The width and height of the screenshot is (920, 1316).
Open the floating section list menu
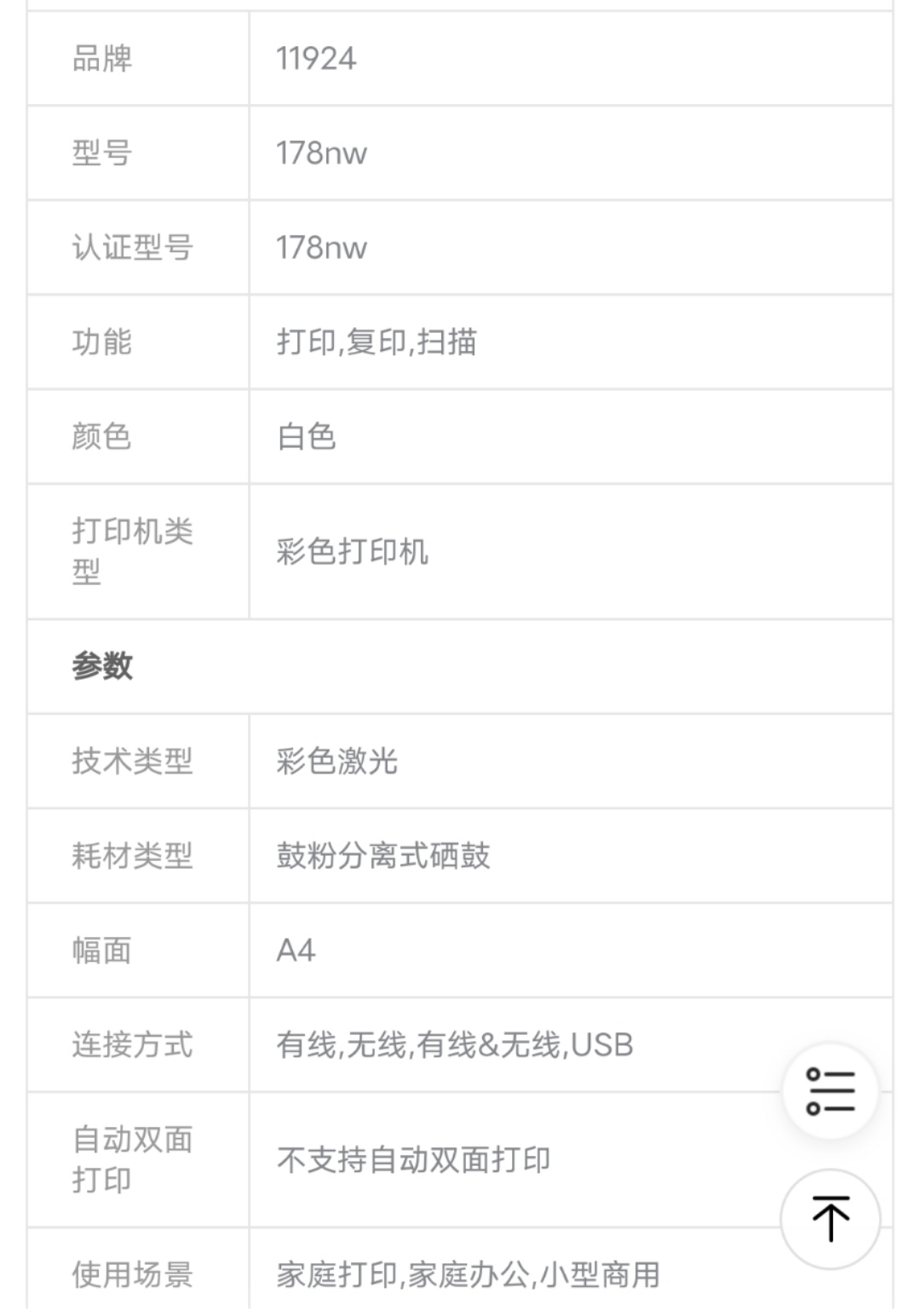point(830,1091)
